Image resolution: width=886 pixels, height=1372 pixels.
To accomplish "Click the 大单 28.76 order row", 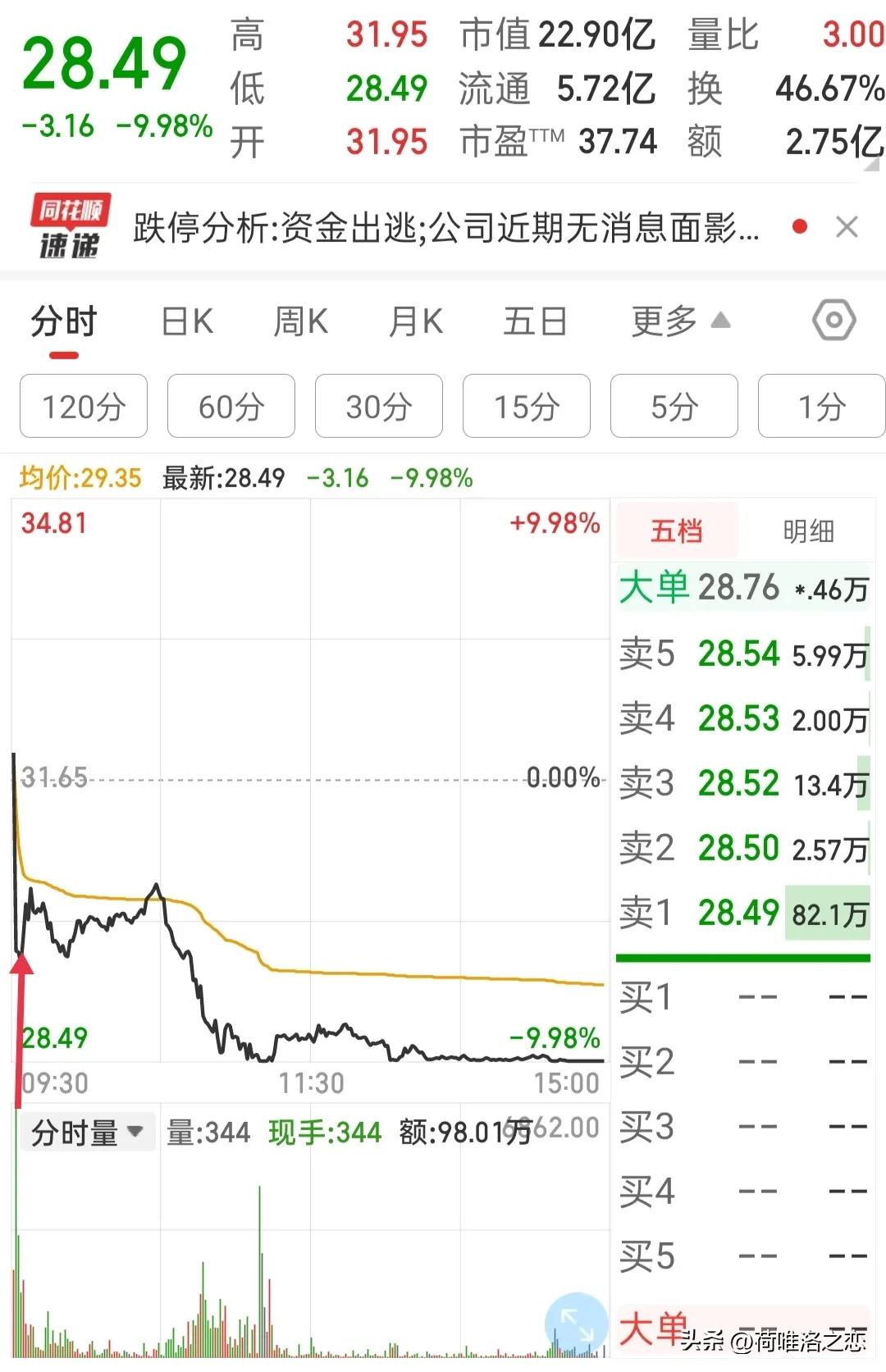I will point(738,588).
